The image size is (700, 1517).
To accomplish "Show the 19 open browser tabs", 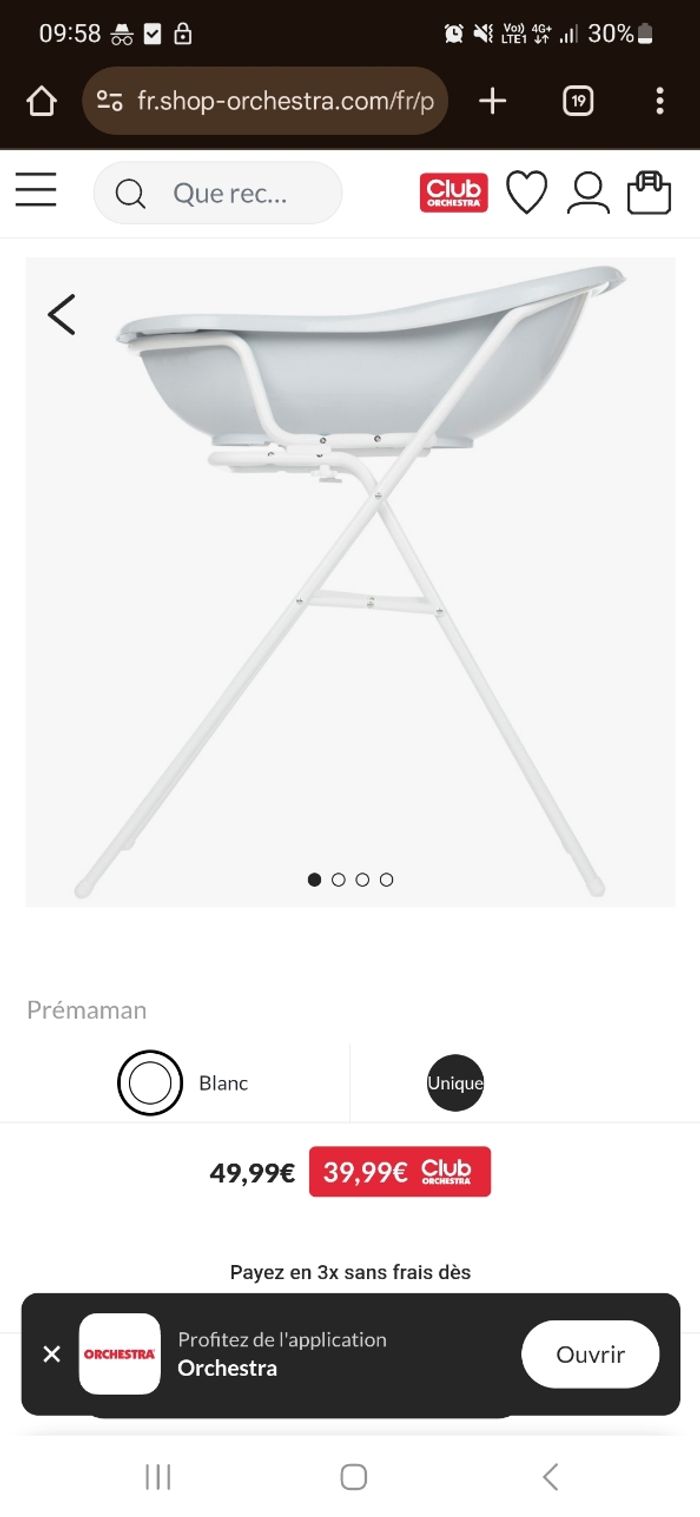I will tap(578, 101).
